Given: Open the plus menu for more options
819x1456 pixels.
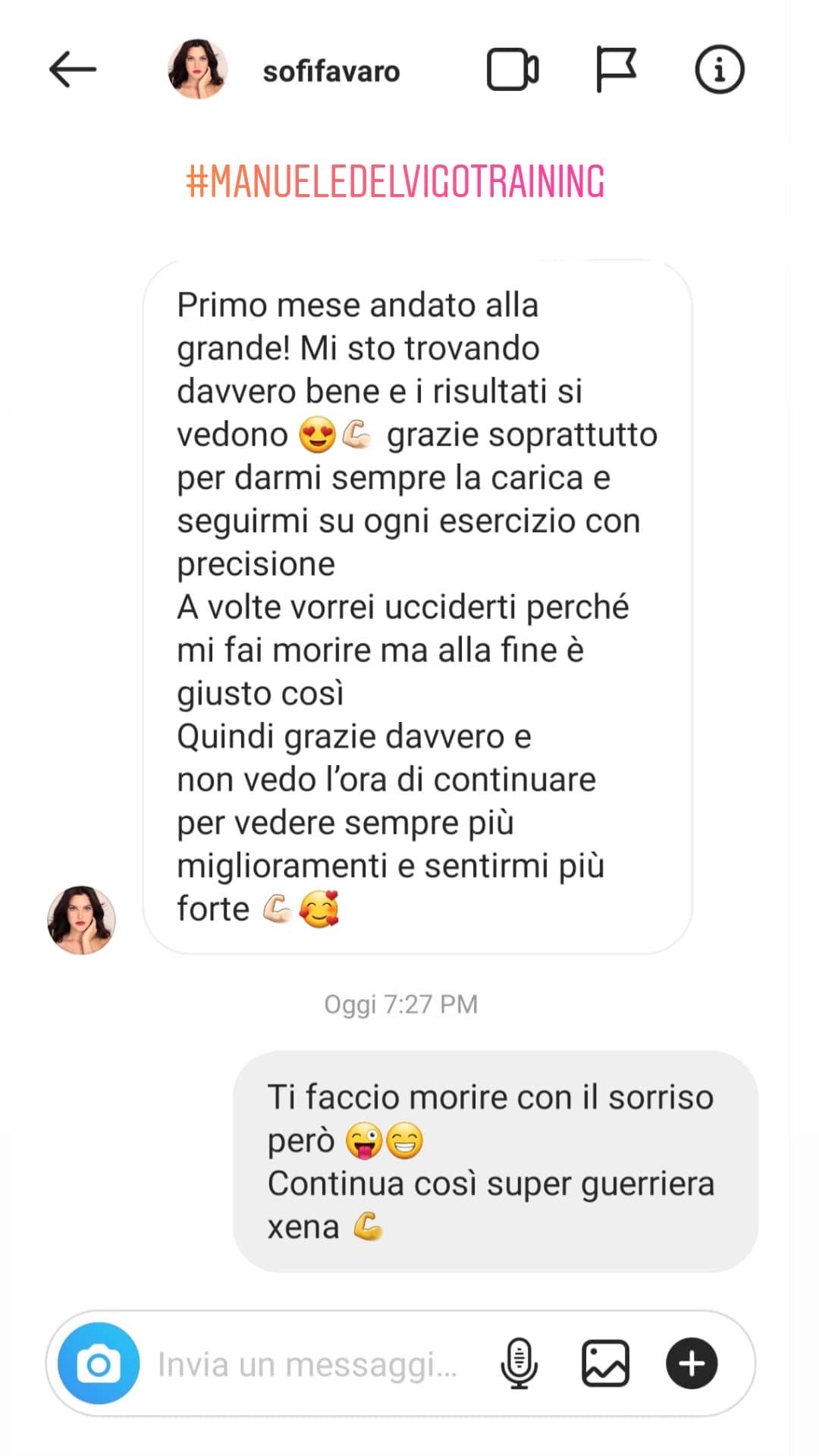Looking at the screenshot, I should tap(691, 1363).
